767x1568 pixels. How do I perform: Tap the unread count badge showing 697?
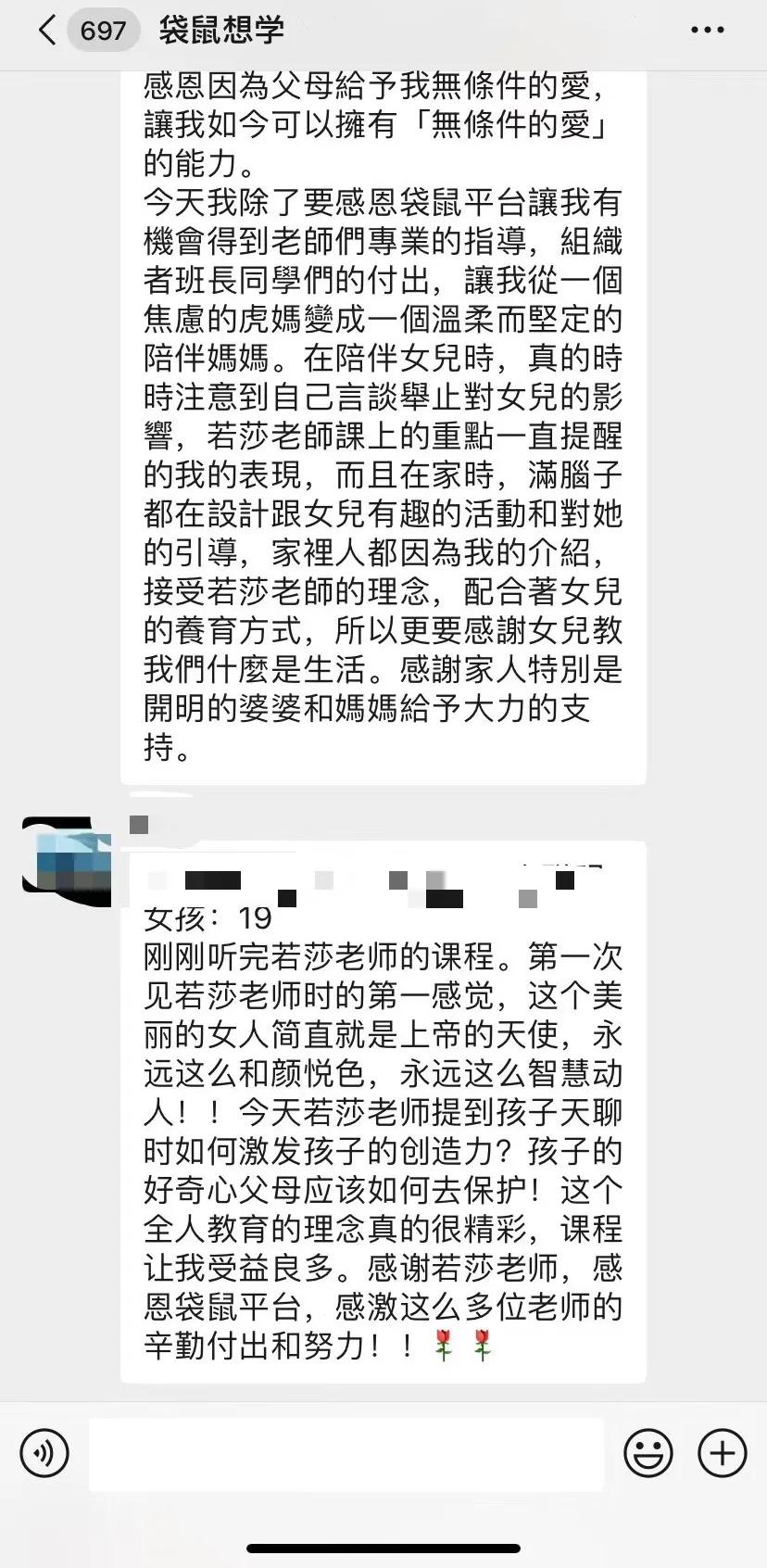[103, 31]
